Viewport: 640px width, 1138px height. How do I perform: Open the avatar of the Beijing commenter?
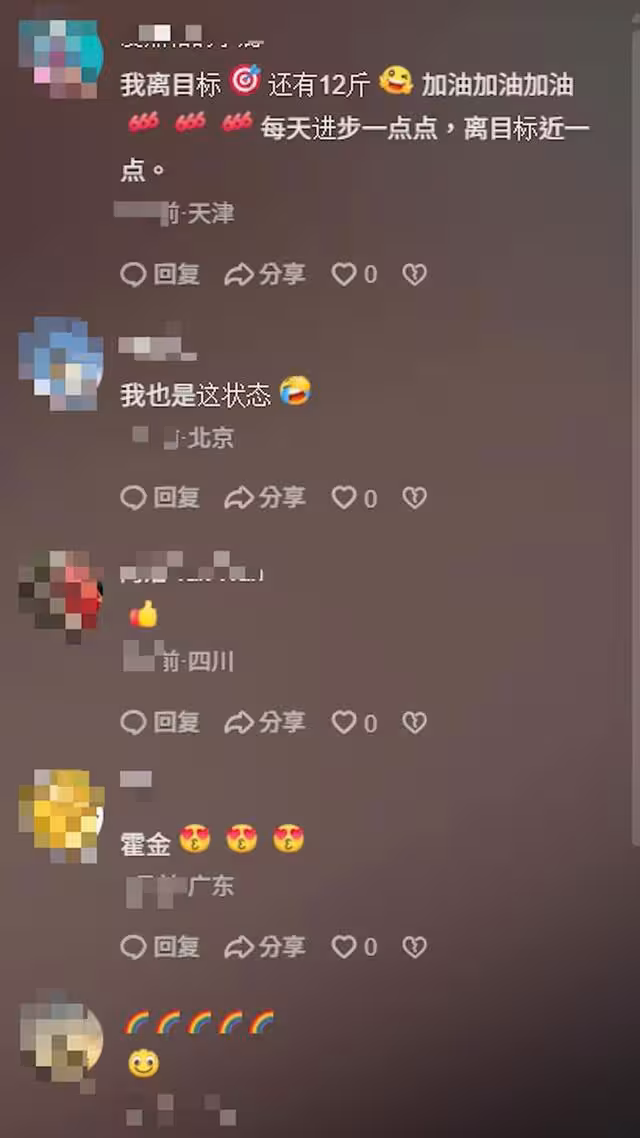(x=62, y=363)
